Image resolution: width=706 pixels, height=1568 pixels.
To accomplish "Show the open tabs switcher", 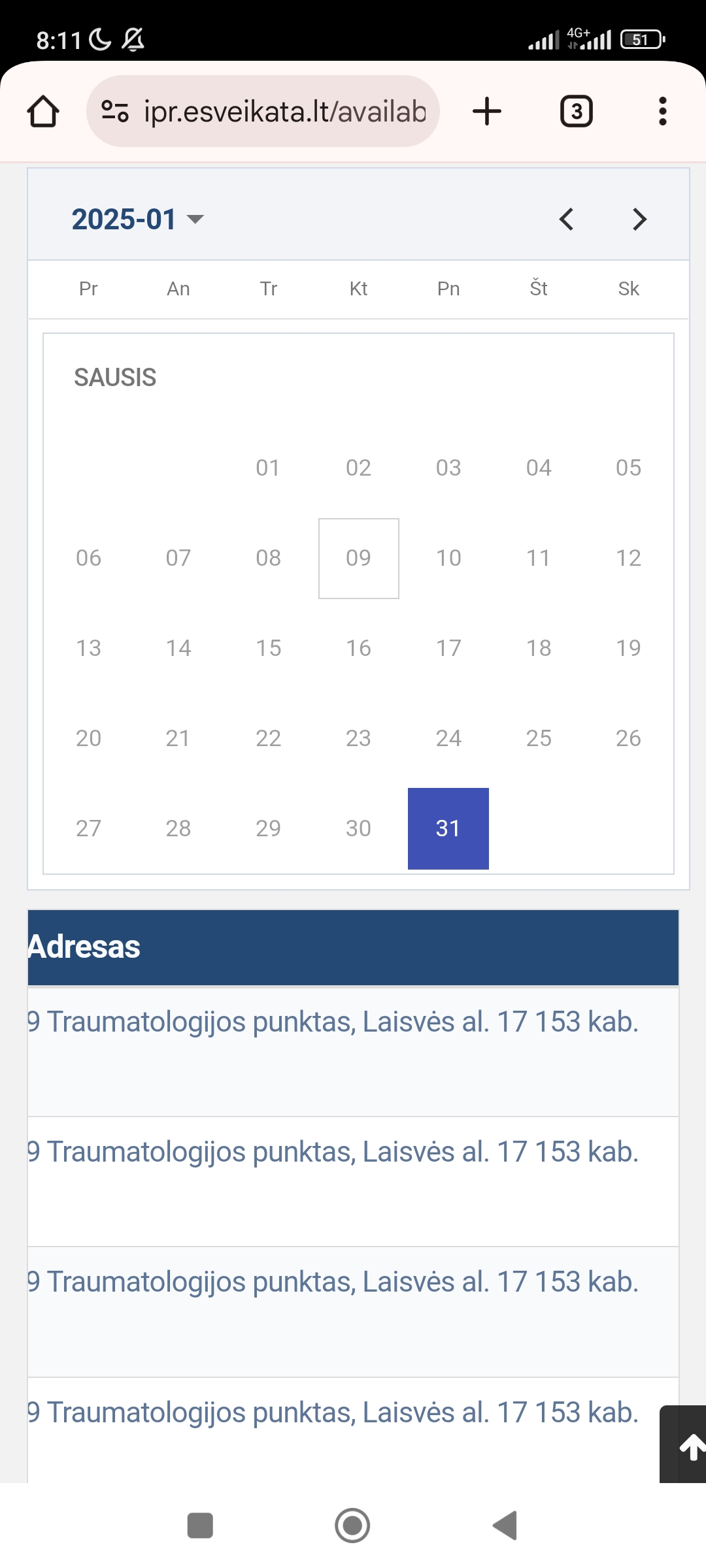I will [577, 111].
